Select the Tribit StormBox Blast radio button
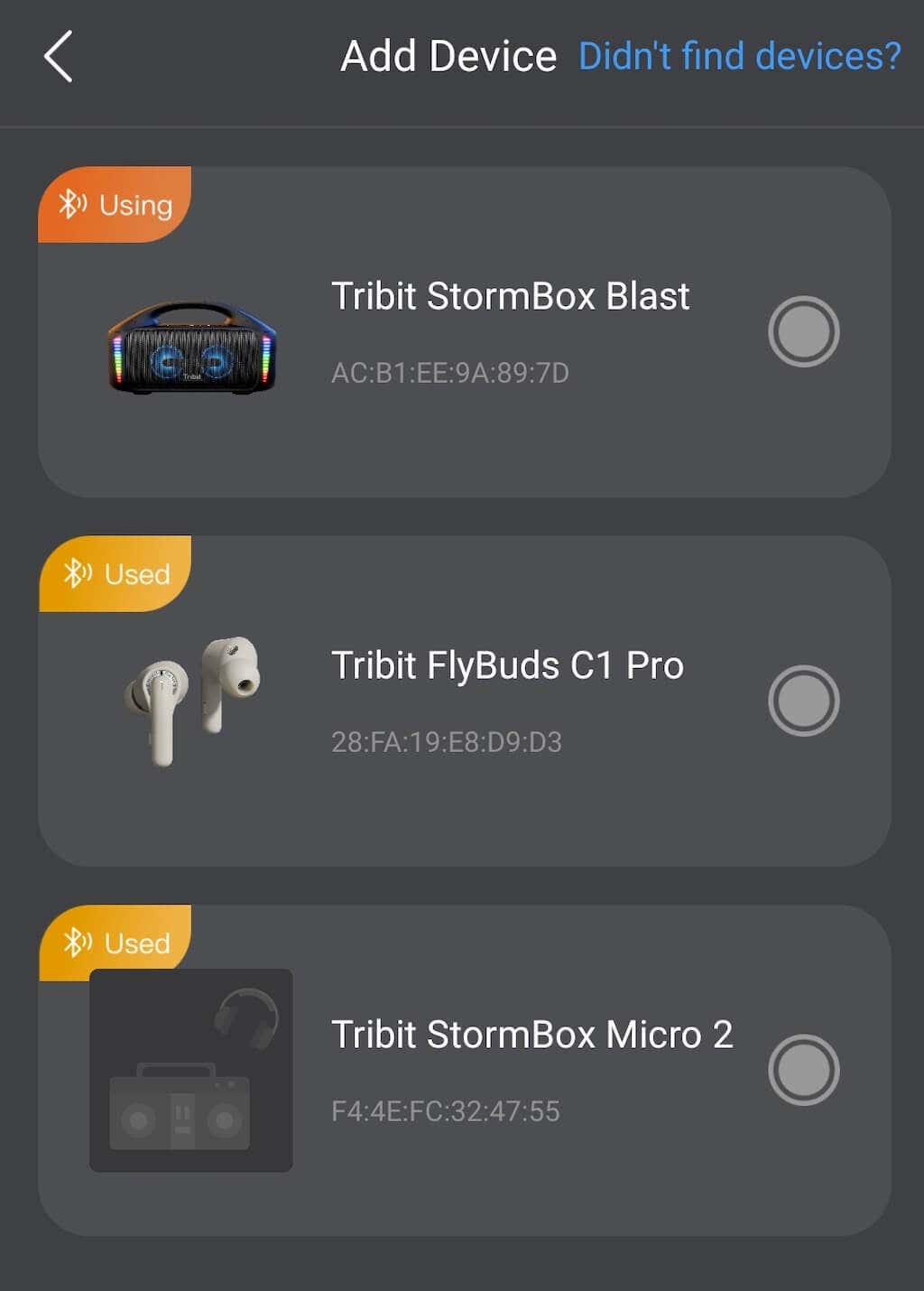 (x=803, y=331)
